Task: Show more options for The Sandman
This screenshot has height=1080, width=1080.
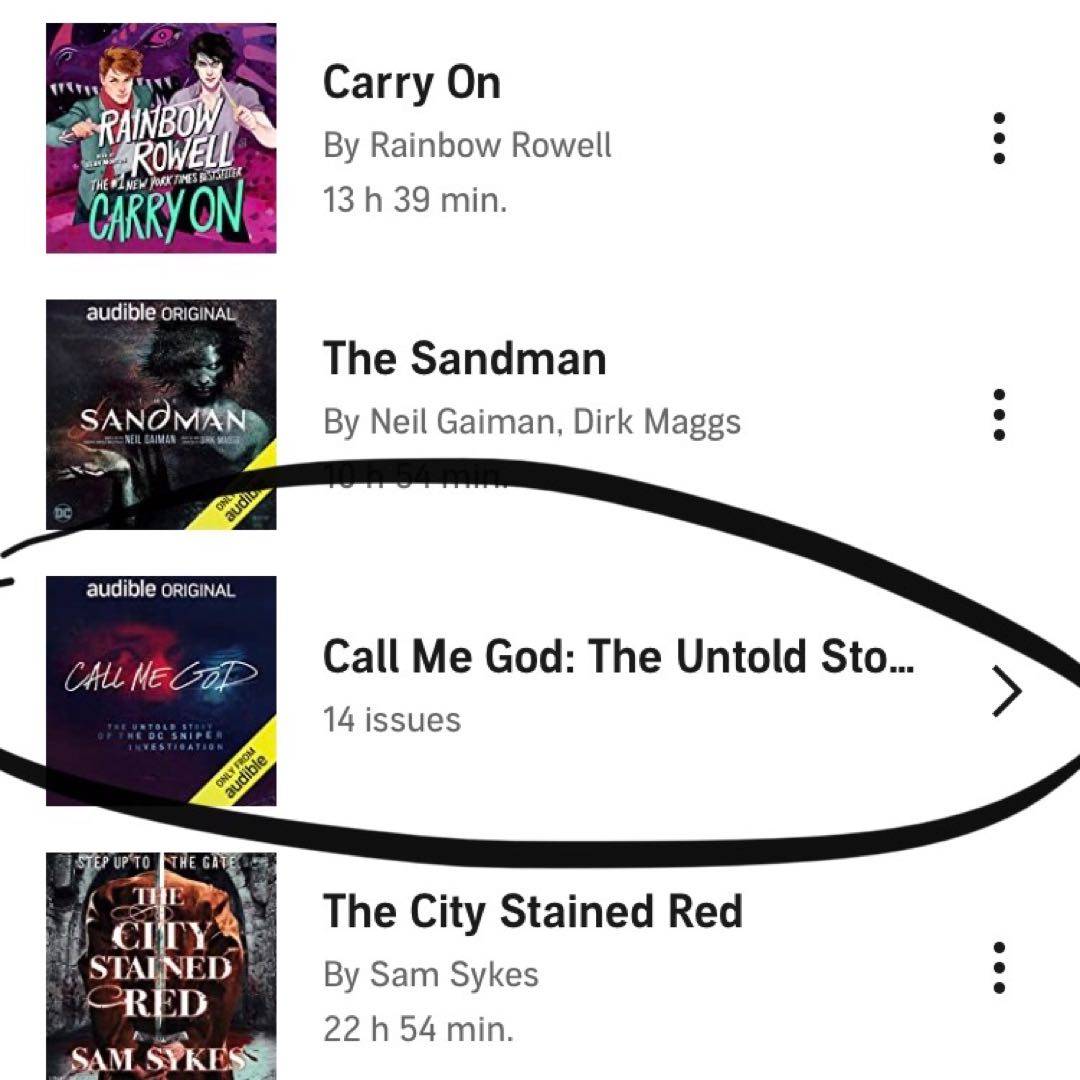Action: (997, 415)
